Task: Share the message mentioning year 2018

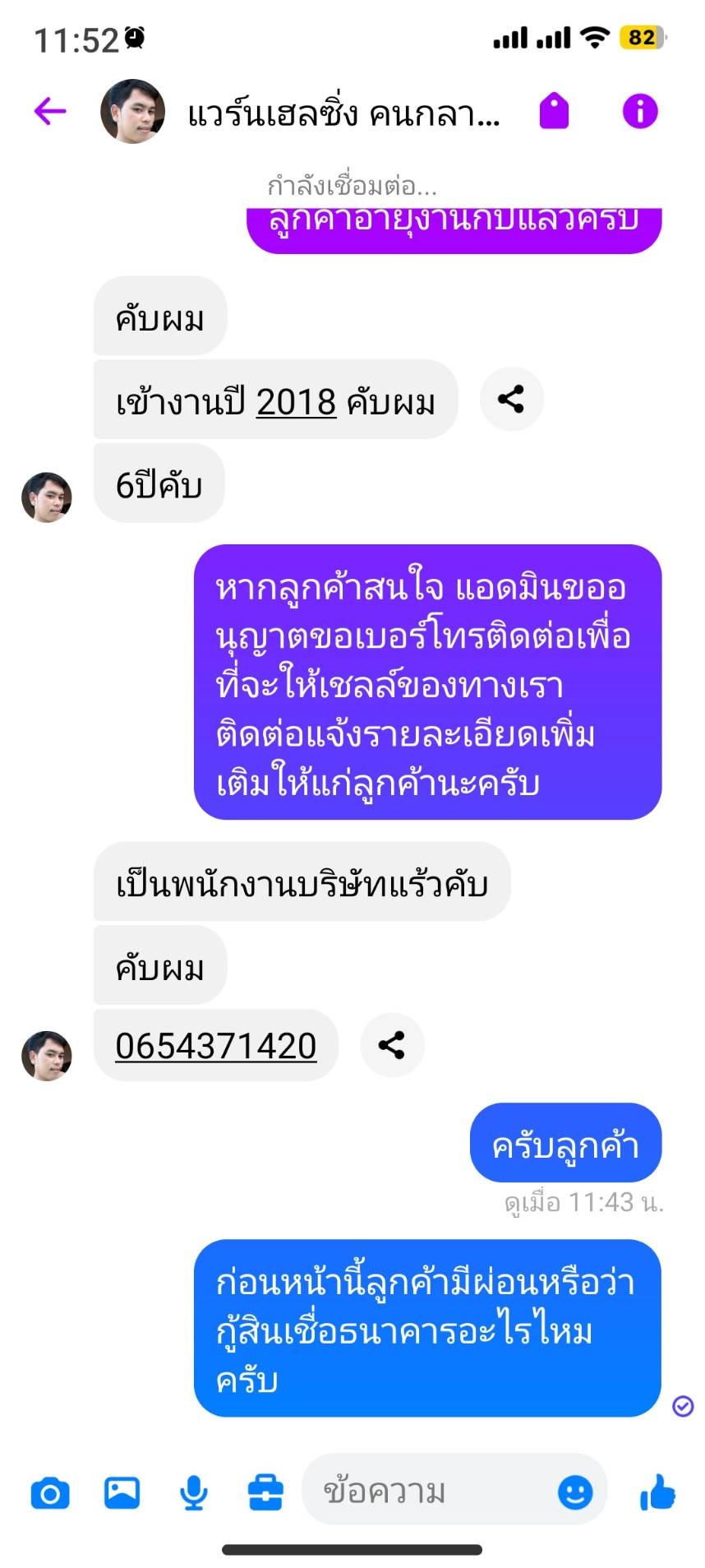Action: click(511, 399)
